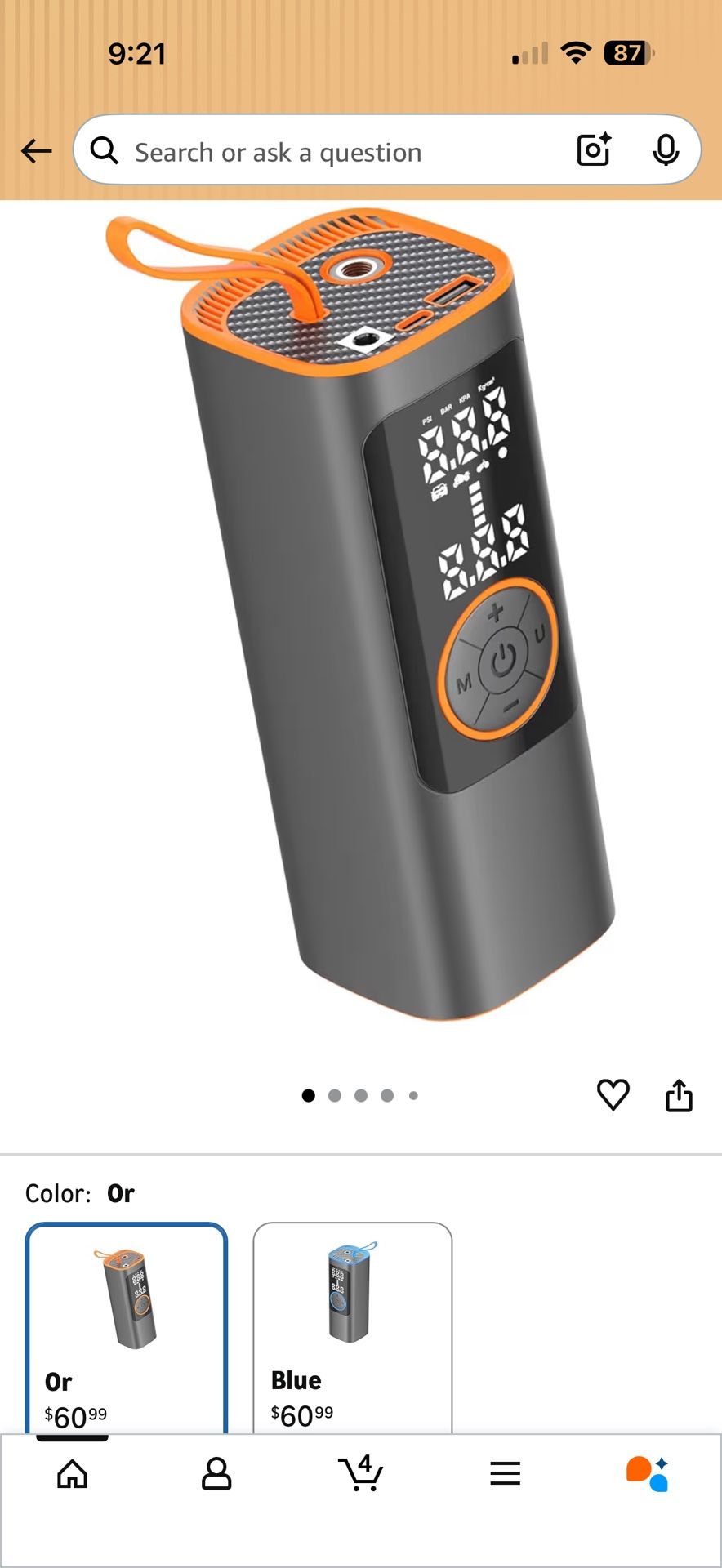
Task: Open the hamburger menu tab
Action: click(505, 1473)
